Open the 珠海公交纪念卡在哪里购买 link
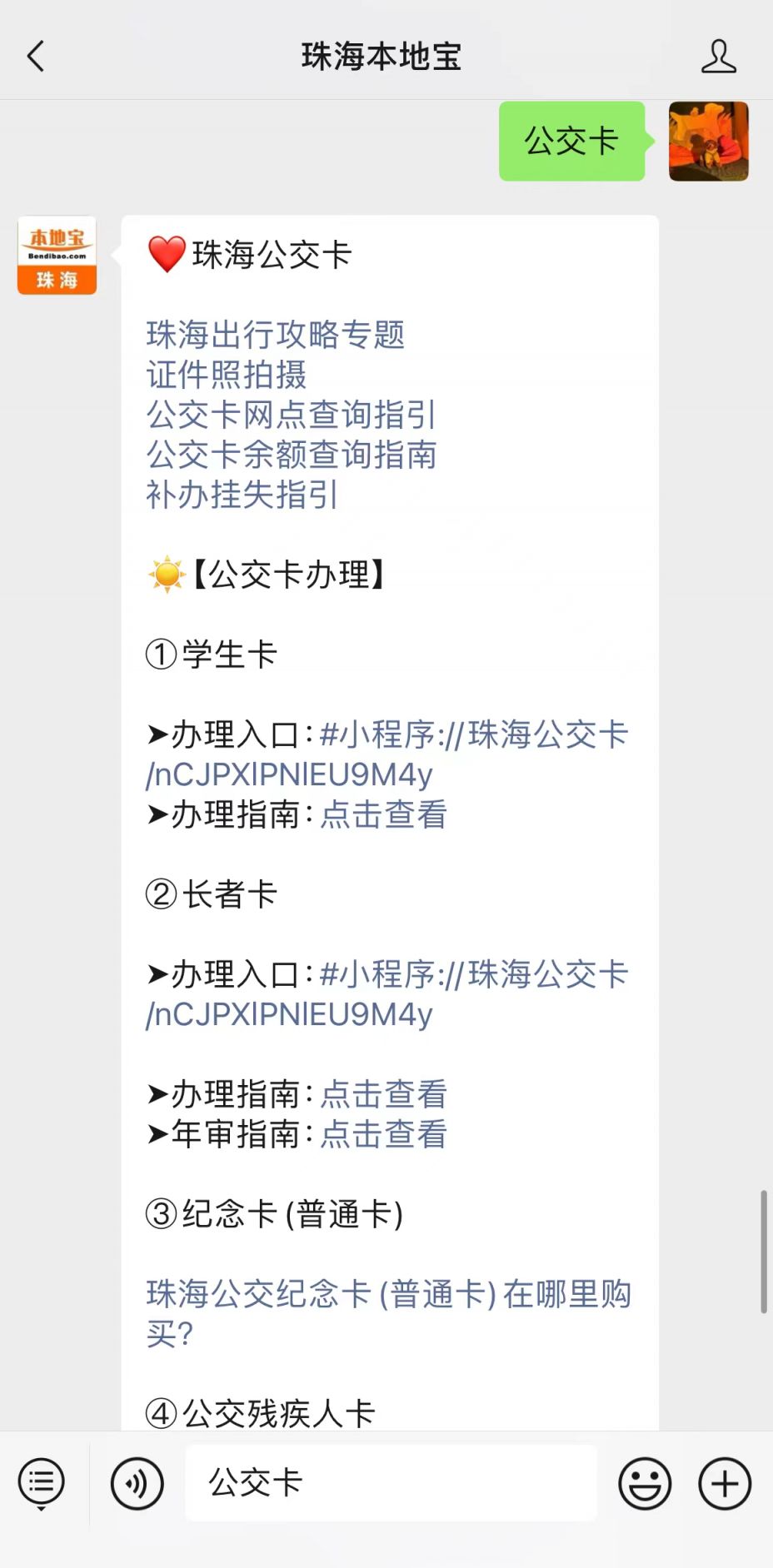773x1568 pixels. click(388, 1313)
